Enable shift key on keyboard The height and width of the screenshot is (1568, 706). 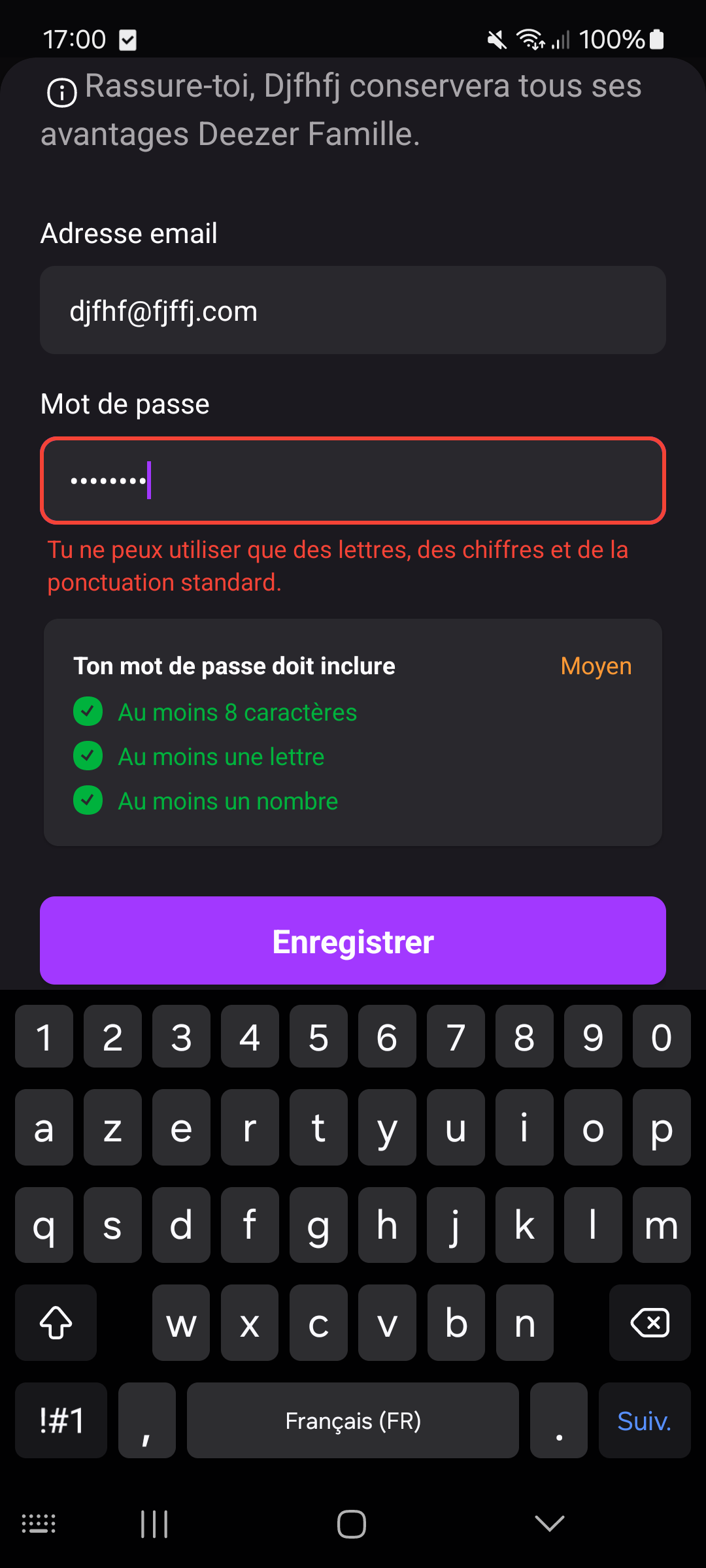point(56,1323)
